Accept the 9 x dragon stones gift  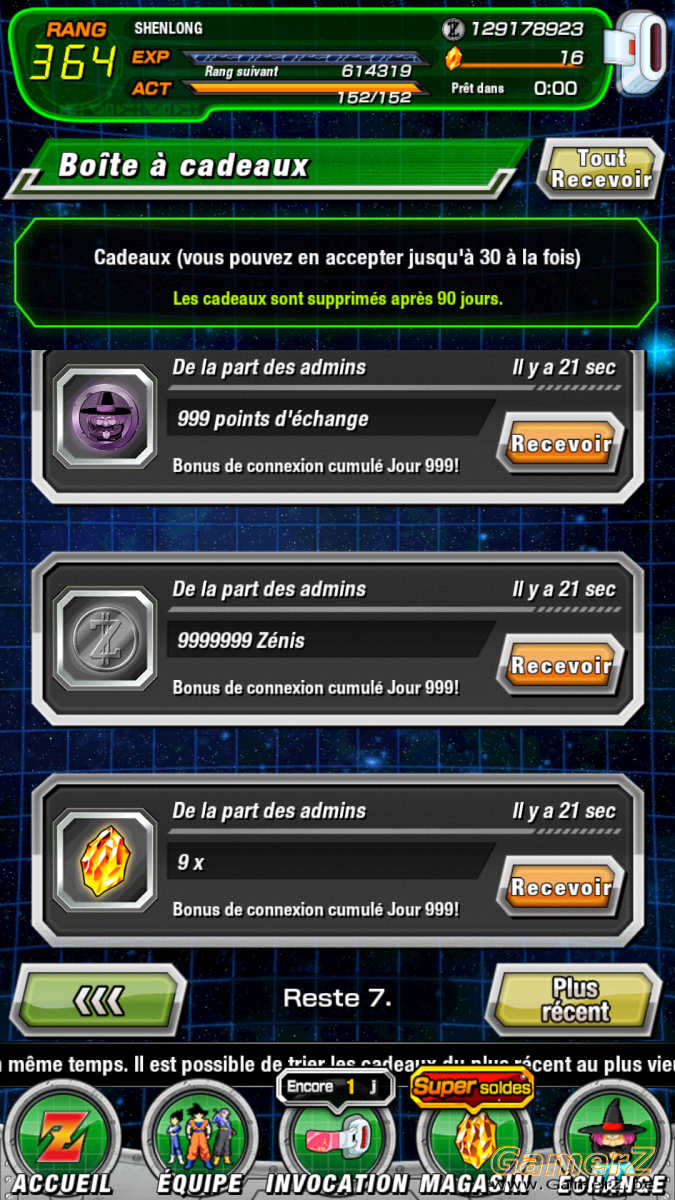tap(561, 886)
